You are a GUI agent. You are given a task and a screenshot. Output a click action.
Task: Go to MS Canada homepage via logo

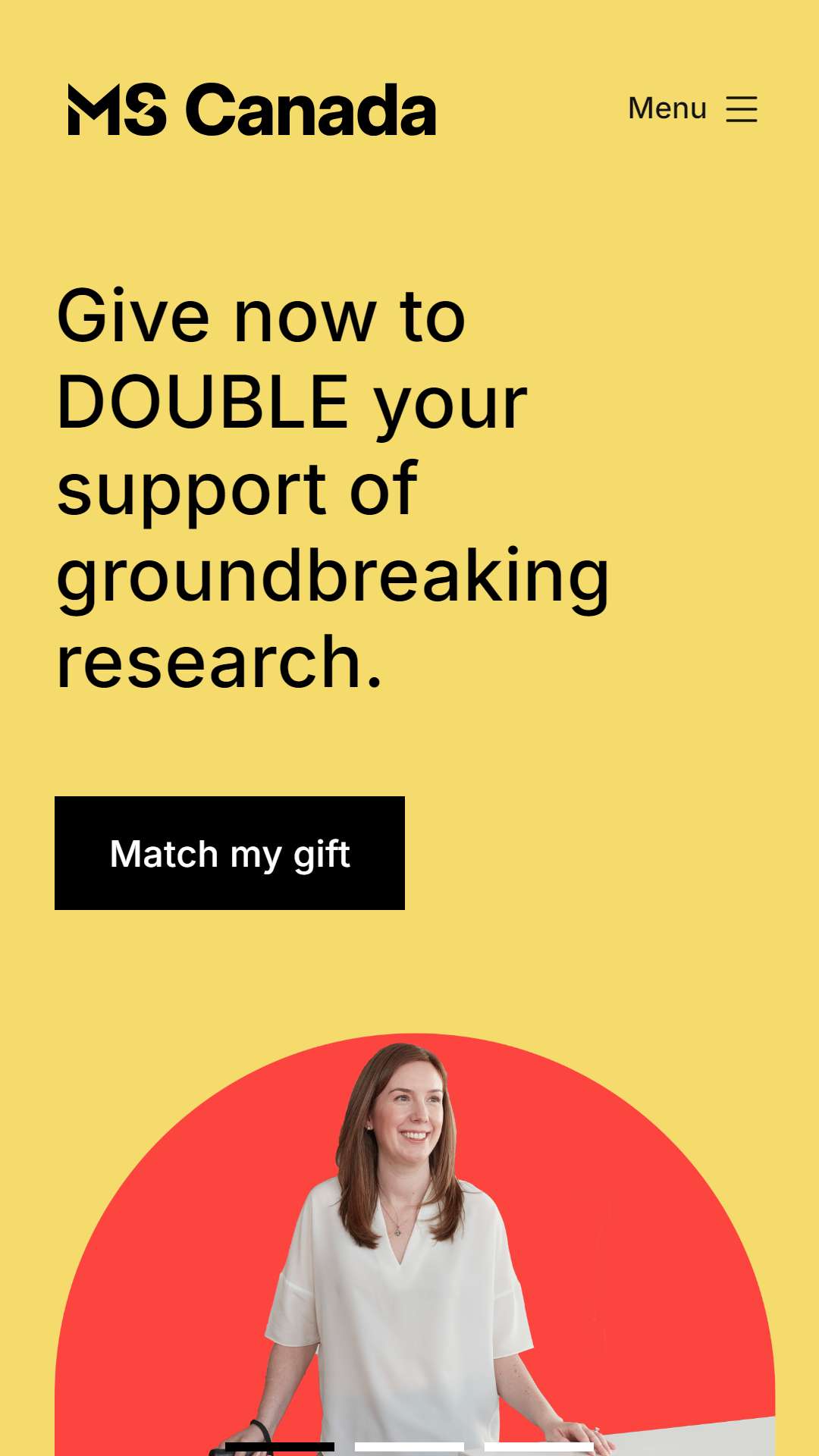point(252,111)
